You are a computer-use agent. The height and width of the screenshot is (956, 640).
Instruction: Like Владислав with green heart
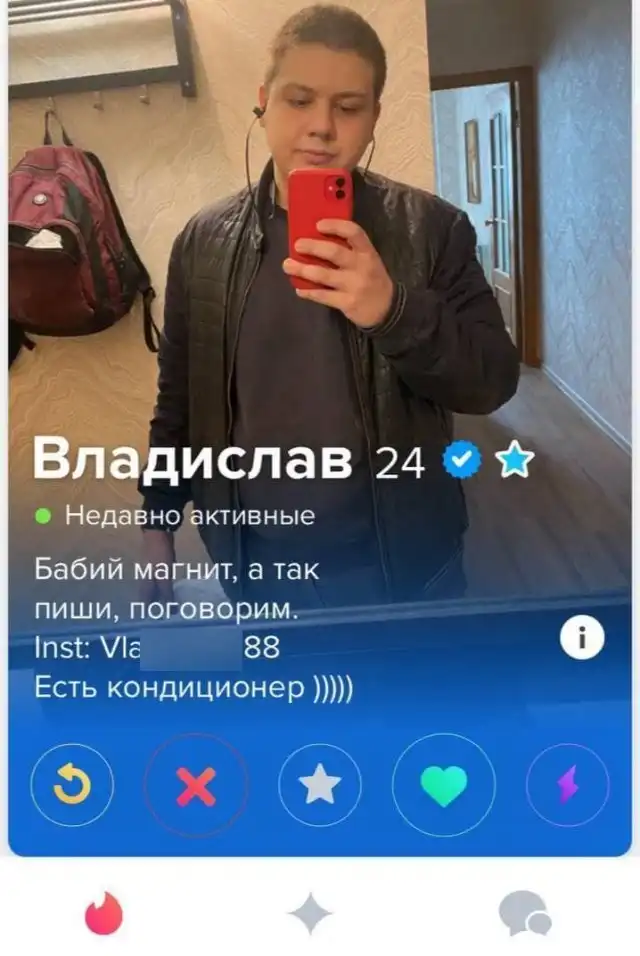443,785
